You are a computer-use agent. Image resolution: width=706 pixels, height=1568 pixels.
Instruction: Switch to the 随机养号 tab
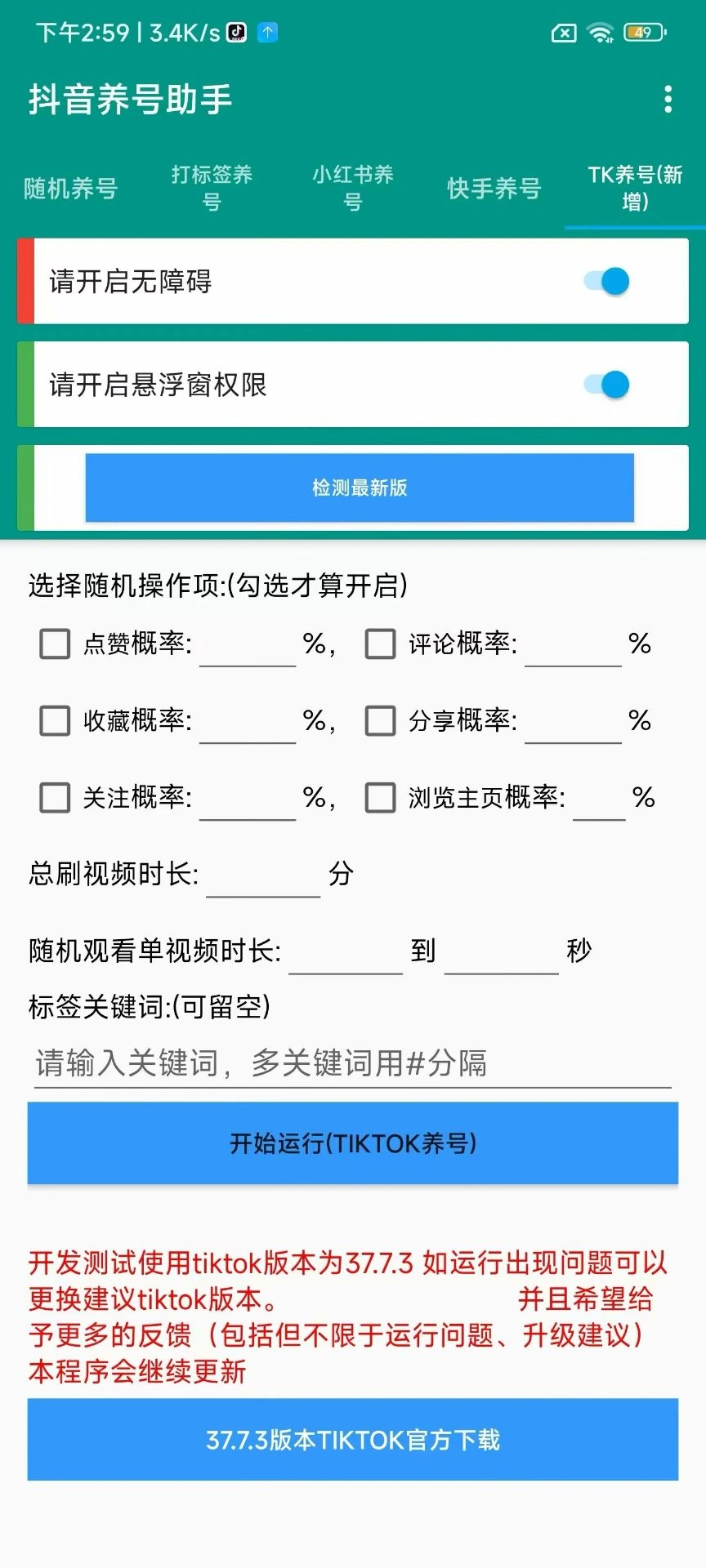coord(71,188)
